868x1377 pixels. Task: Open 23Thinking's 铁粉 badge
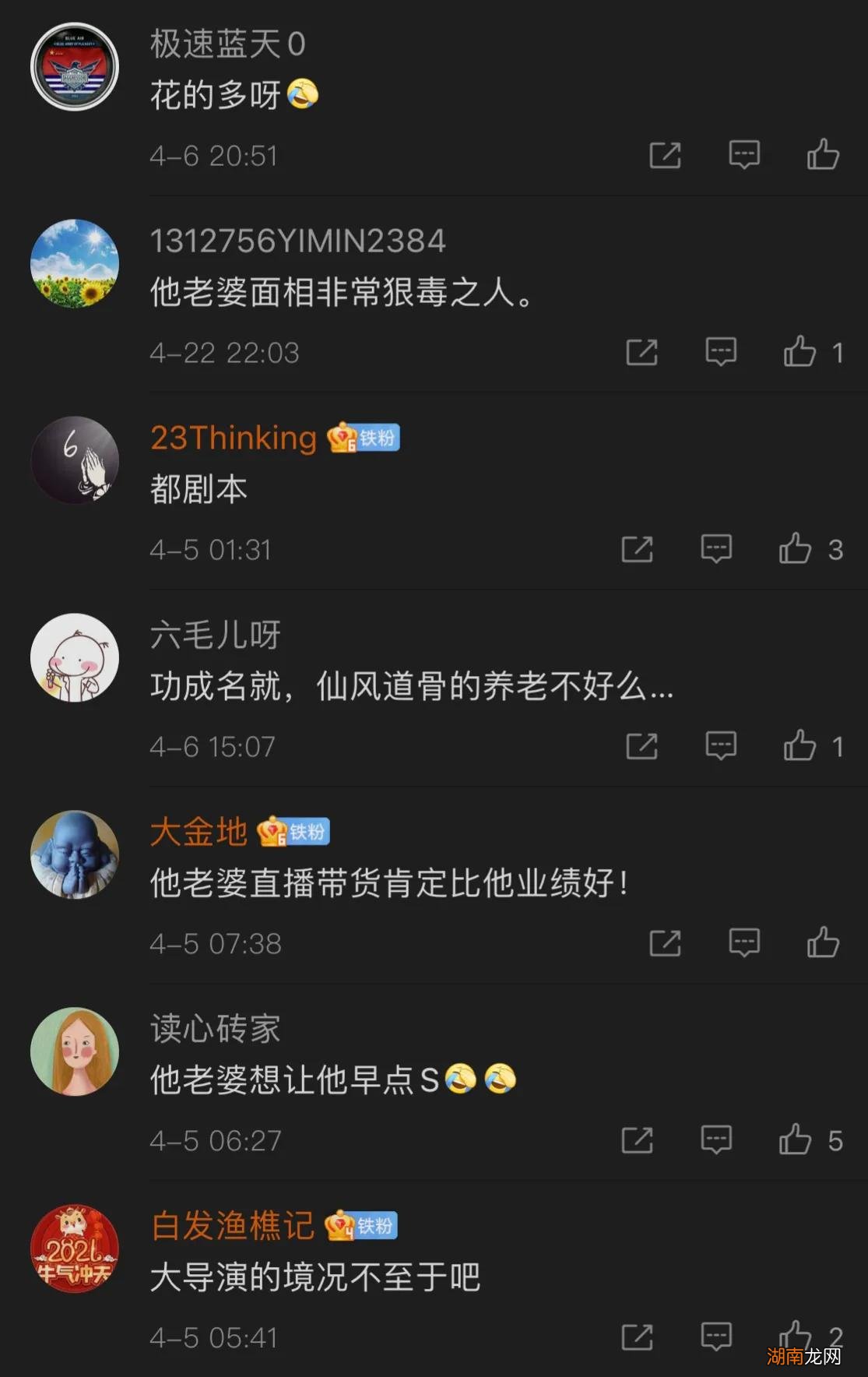[364, 438]
